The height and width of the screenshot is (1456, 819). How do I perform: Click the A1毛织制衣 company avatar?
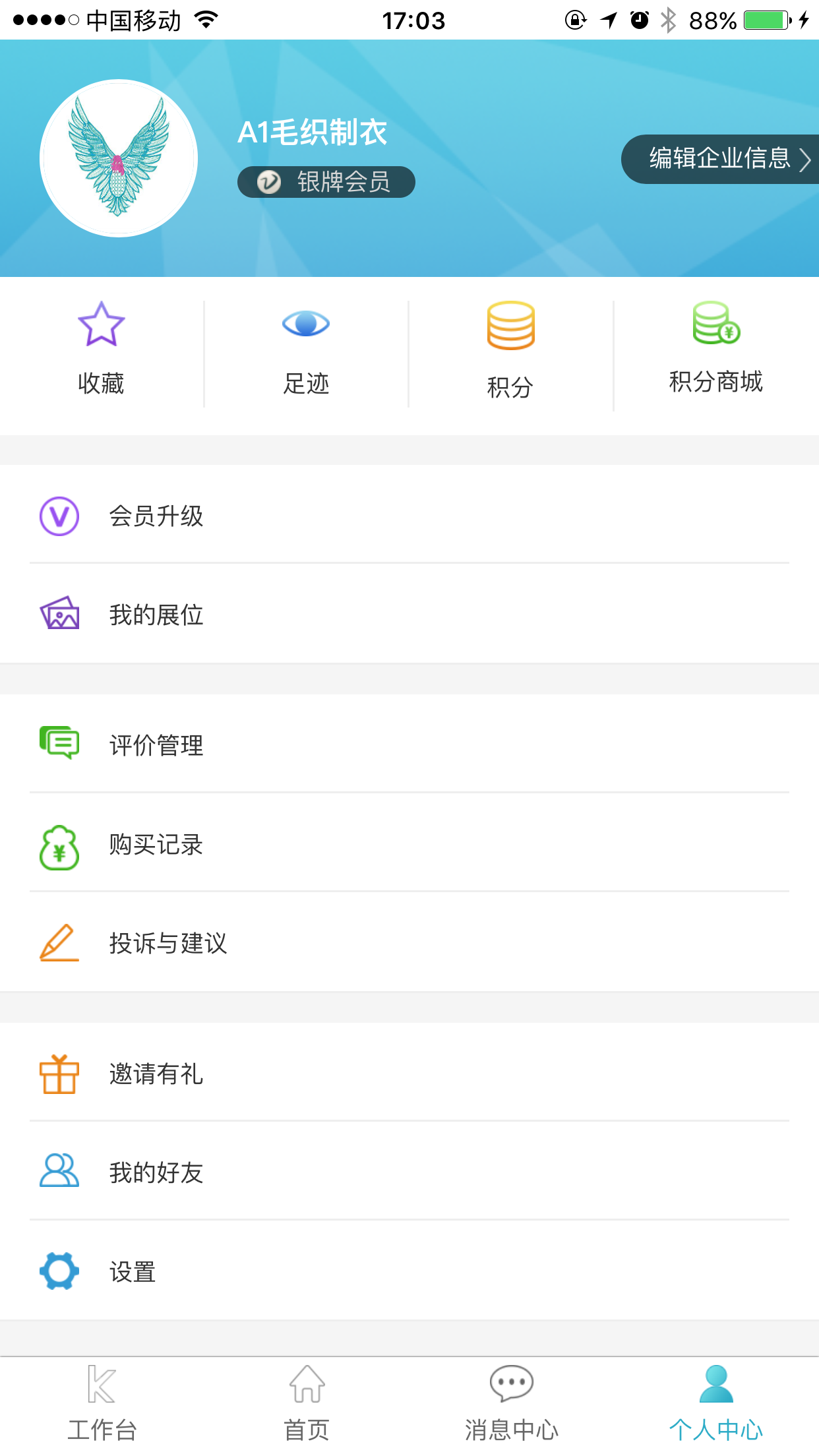click(119, 157)
